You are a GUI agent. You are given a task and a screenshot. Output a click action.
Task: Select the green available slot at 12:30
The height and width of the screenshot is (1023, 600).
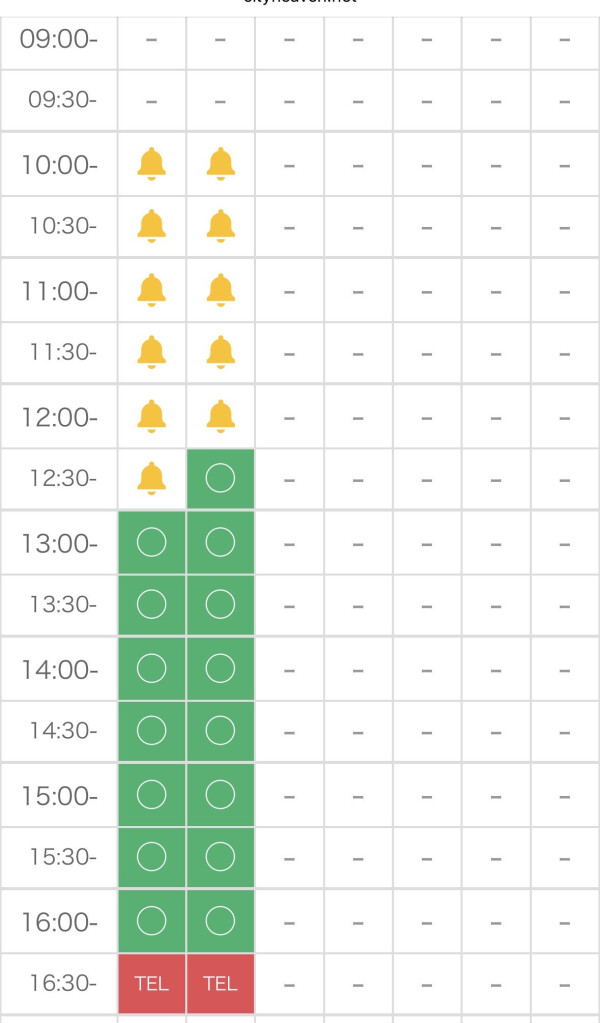[220, 478]
